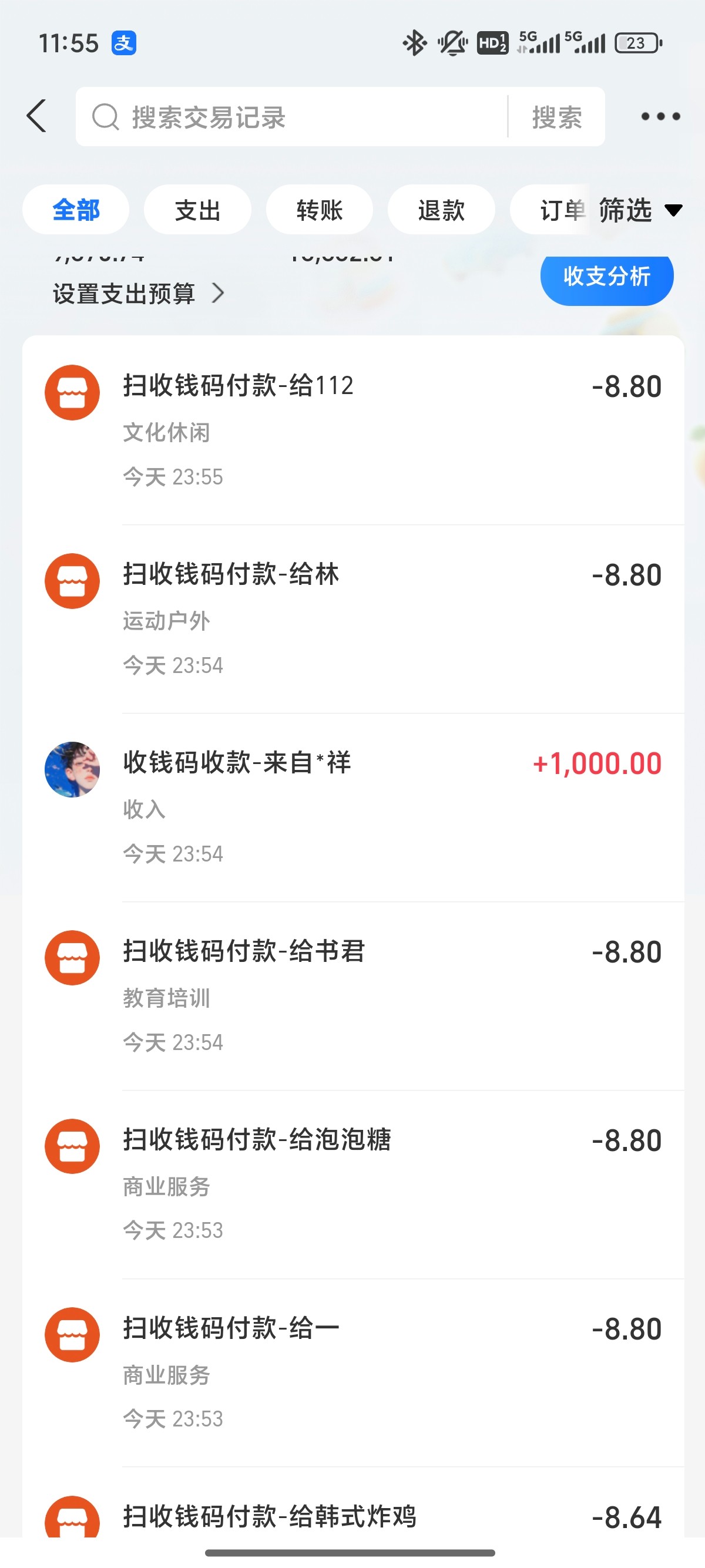Select the 全部 filter chip
Image resolution: width=705 pixels, height=1568 pixels.
(x=75, y=210)
